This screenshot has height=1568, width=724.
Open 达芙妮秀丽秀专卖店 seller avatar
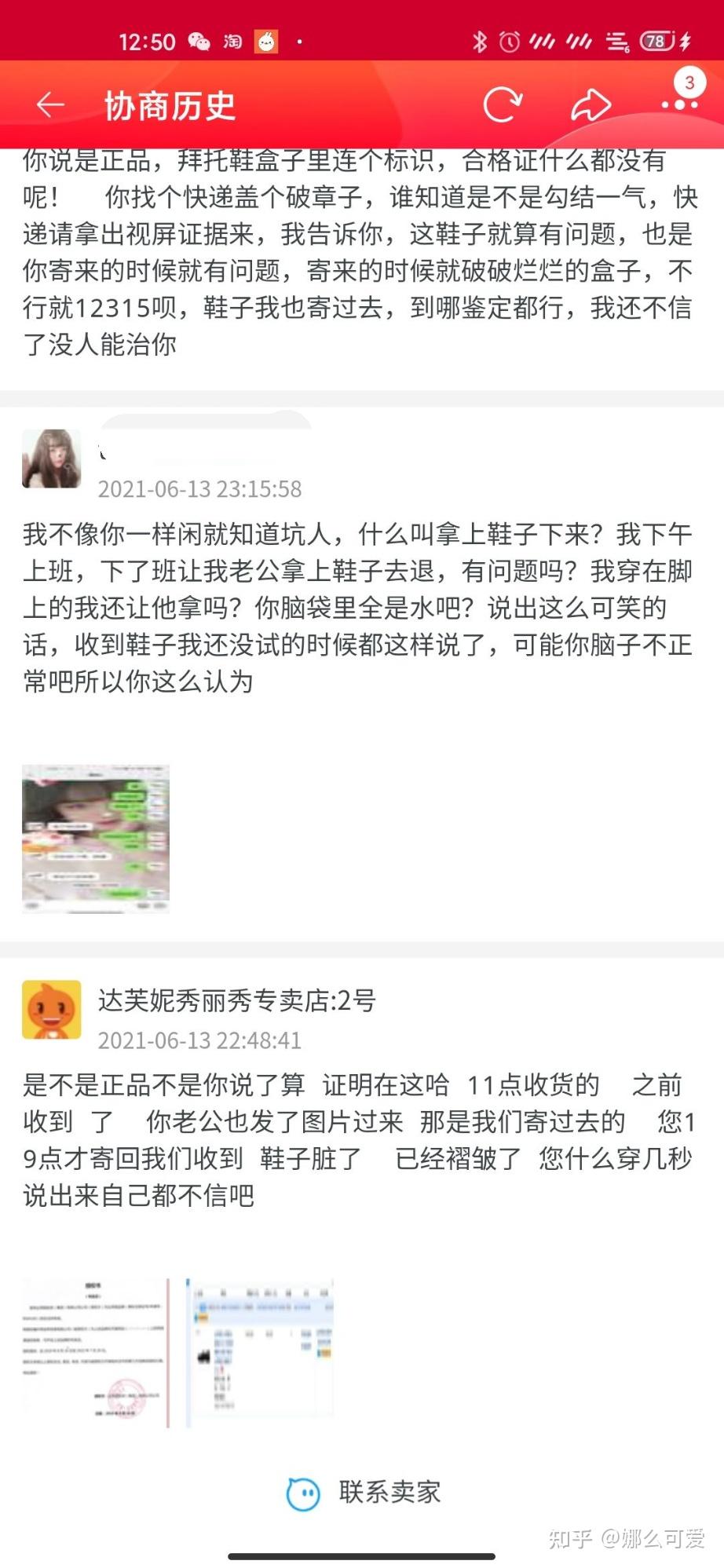(x=51, y=1010)
